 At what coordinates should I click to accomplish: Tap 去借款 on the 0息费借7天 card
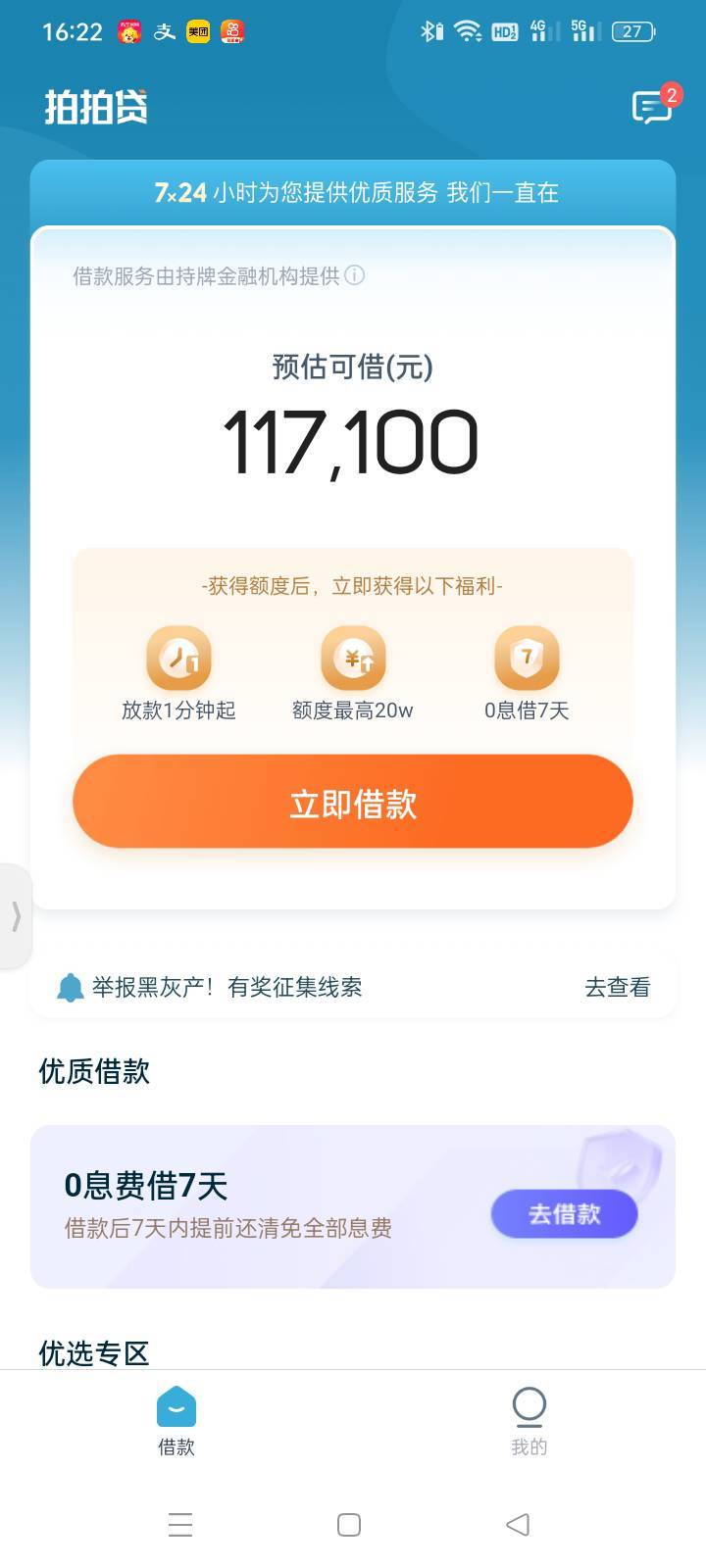click(564, 1214)
